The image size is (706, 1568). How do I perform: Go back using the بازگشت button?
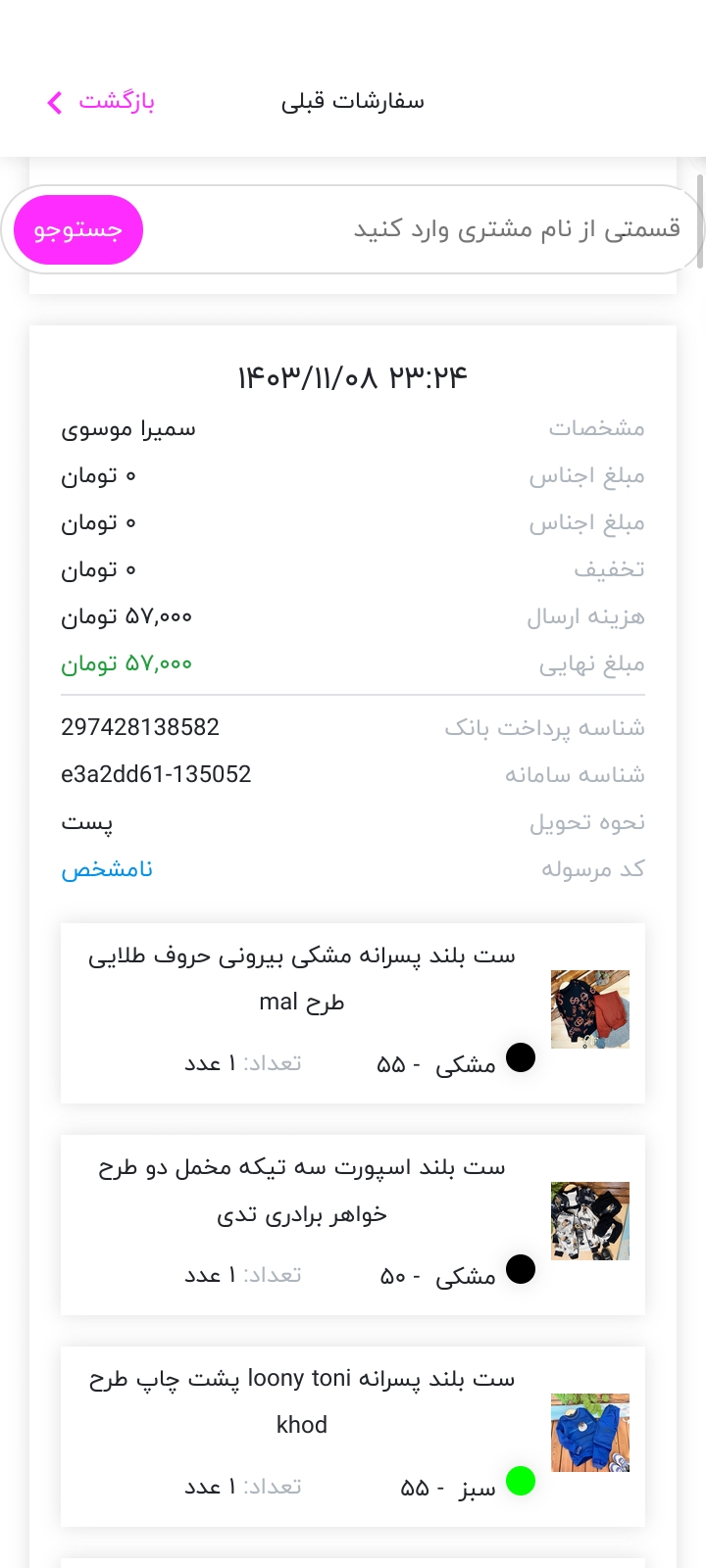(101, 102)
